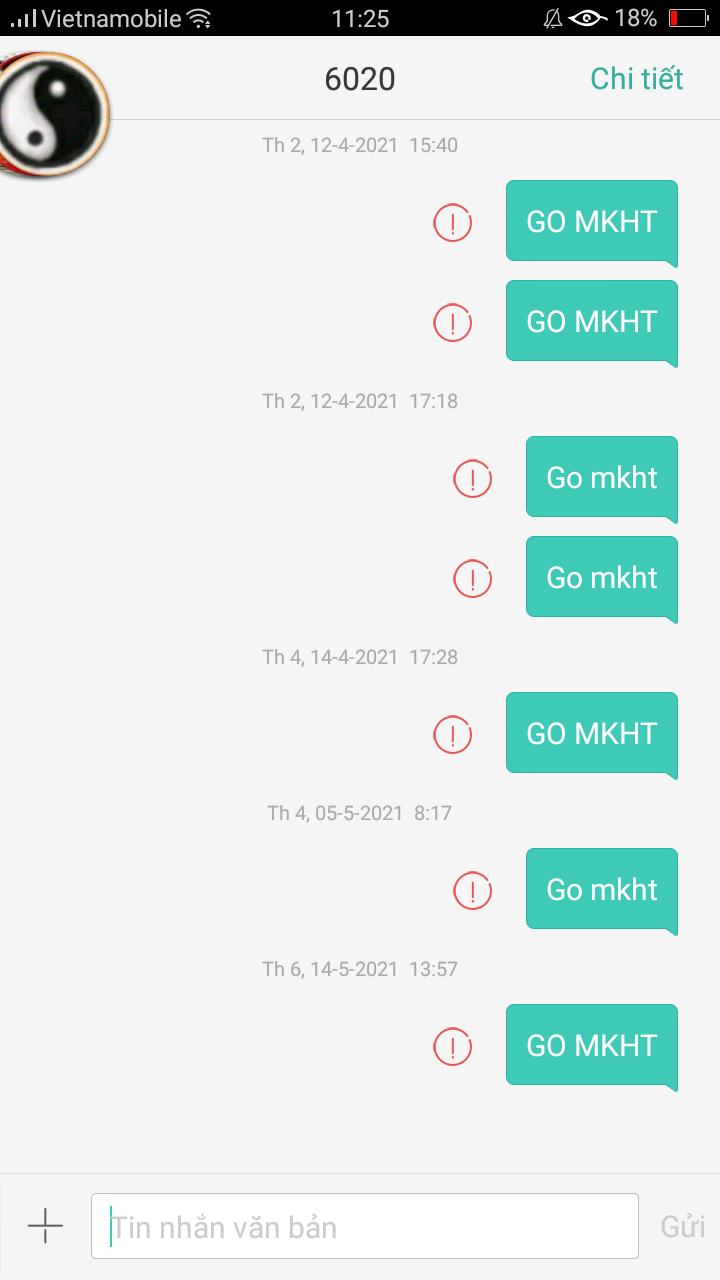Viewport: 720px width, 1280px height.
Task: Tap the Gửi send button
Action: click(683, 1227)
